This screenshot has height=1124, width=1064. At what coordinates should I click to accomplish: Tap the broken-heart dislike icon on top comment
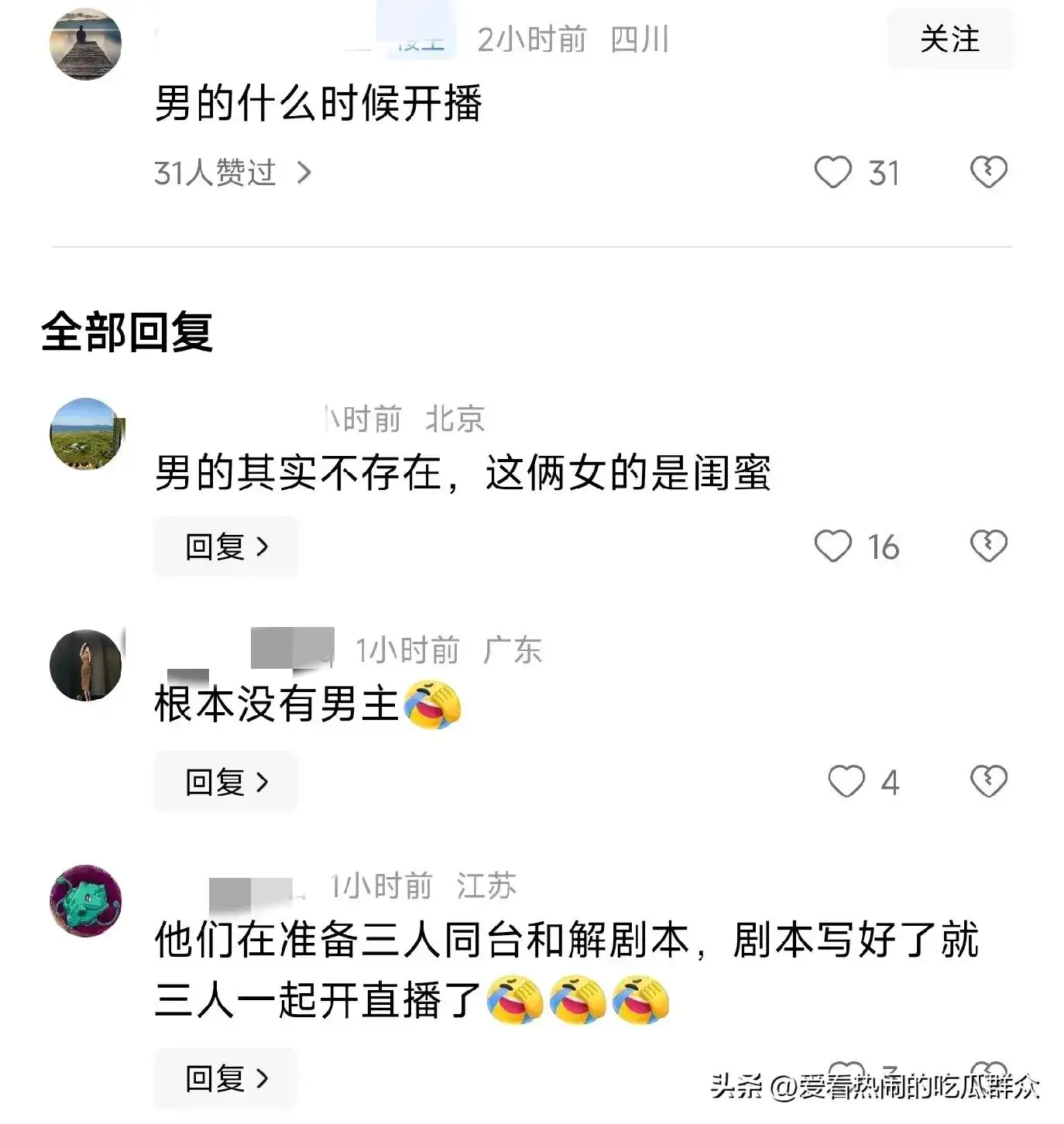pos(987,173)
